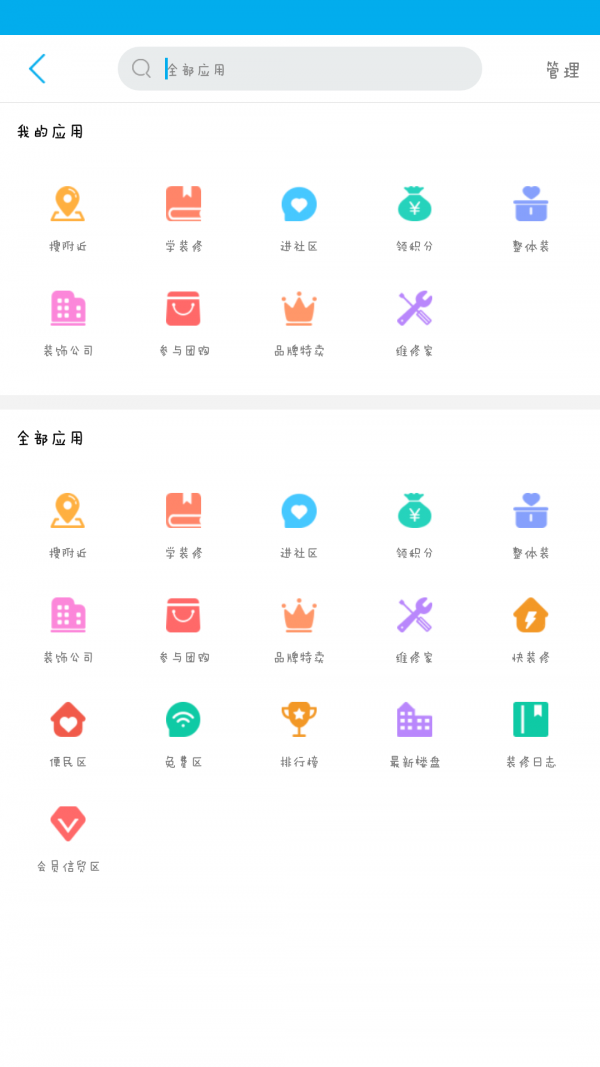Select the 免费区 app
The image size is (600, 1067).
point(183,731)
